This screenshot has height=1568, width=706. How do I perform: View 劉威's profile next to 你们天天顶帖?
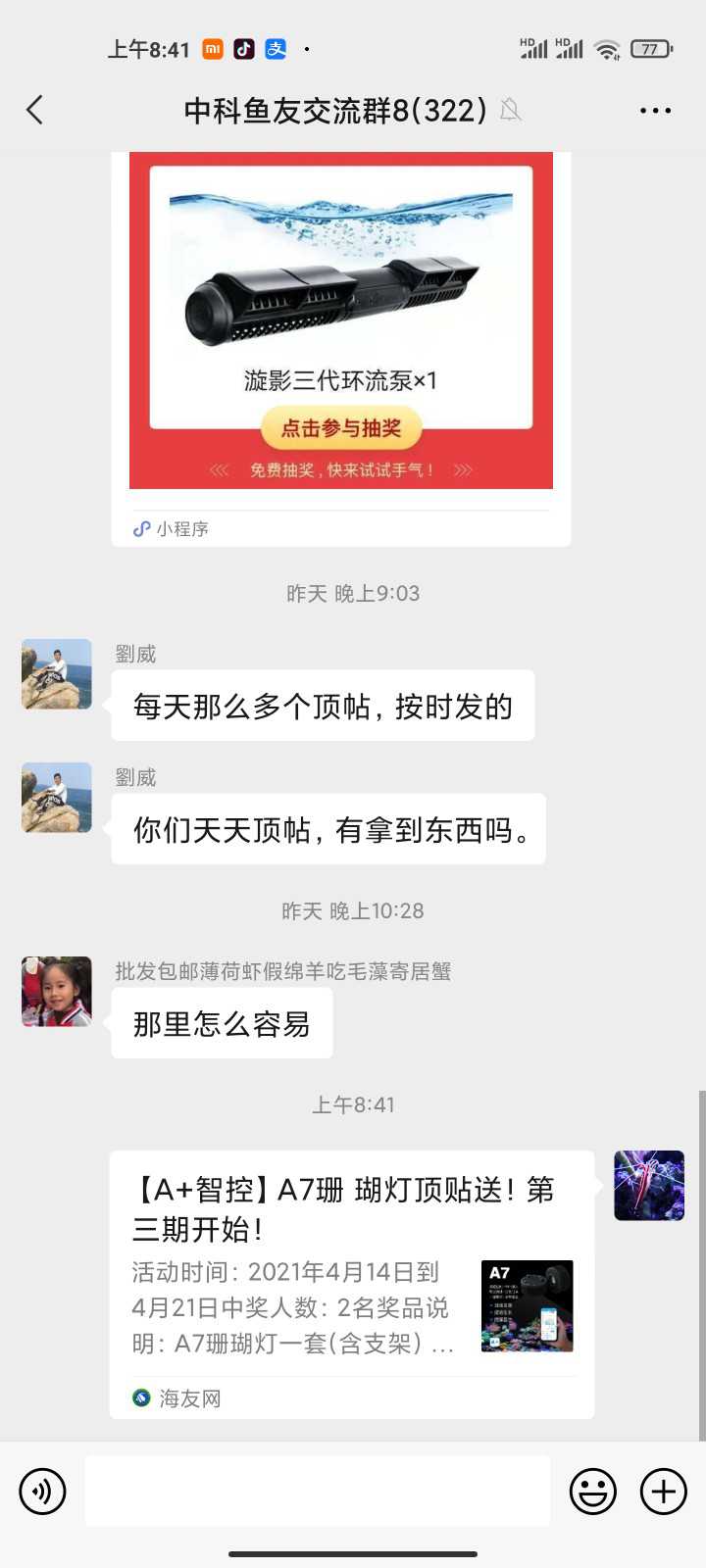[x=57, y=798]
